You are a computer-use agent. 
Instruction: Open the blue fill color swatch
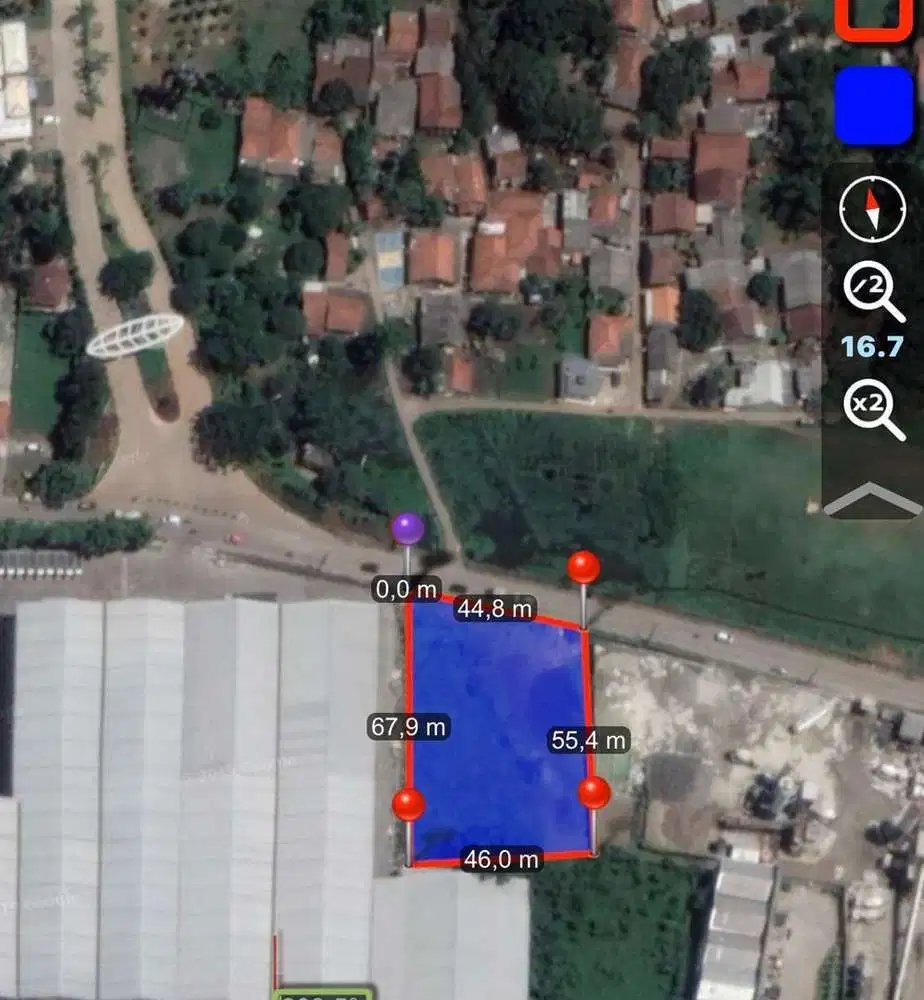click(x=873, y=105)
